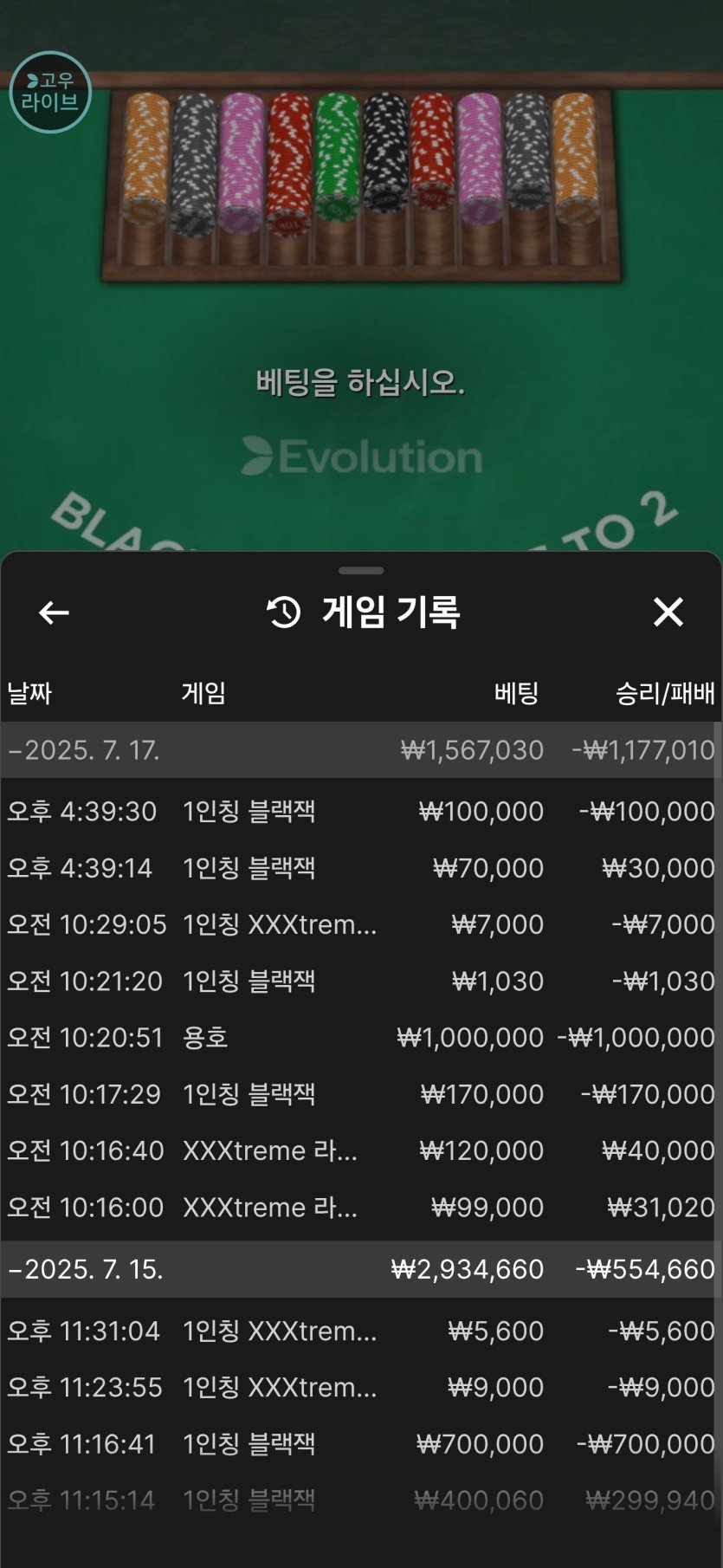View the 오전 10:21:20 블랙잭 record
The width and height of the screenshot is (723, 1568).
[x=360, y=981]
